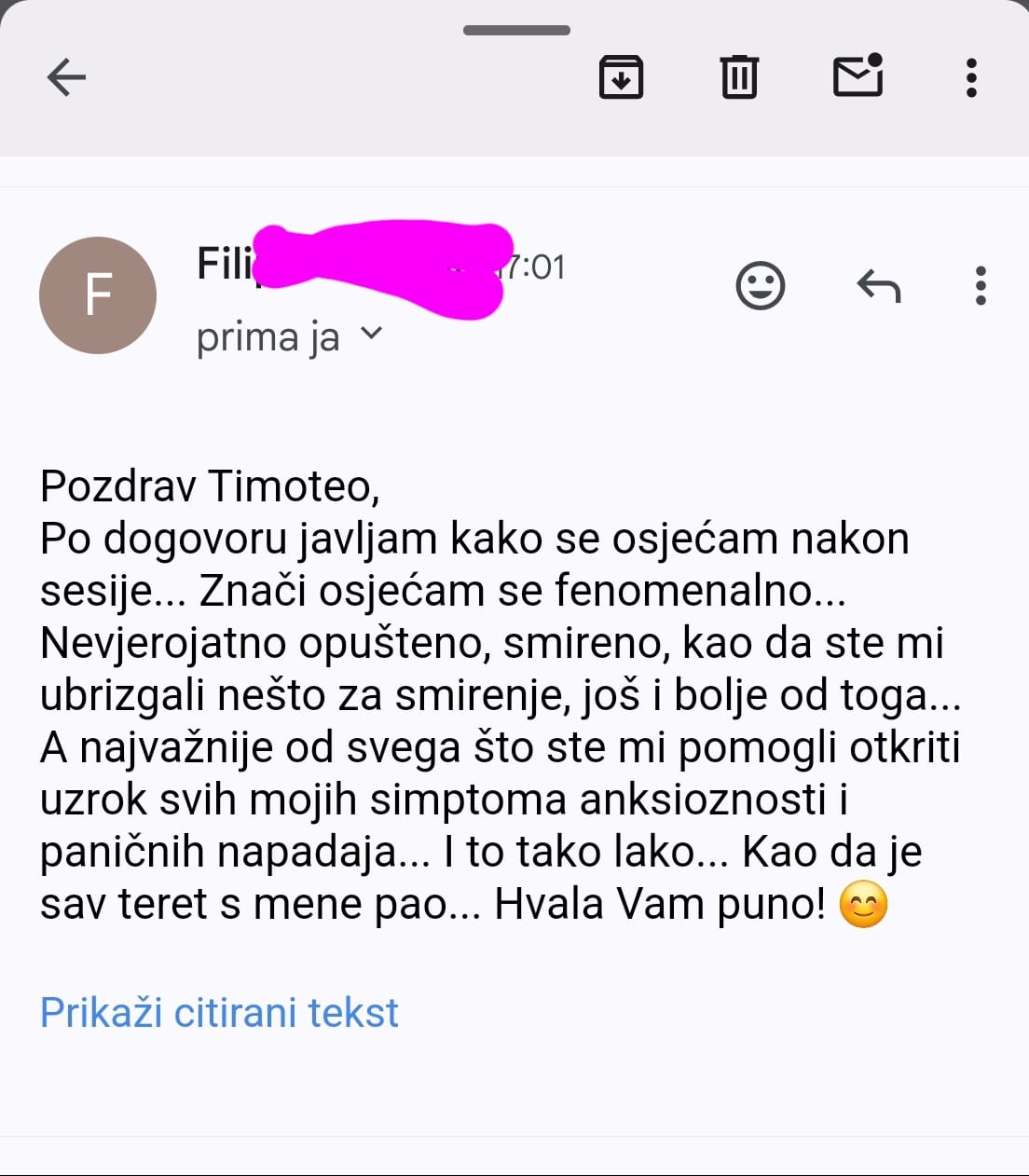The image size is (1029, 1176).
Task: Add an emoji reaction to the message
Action: tap(760, 286)
